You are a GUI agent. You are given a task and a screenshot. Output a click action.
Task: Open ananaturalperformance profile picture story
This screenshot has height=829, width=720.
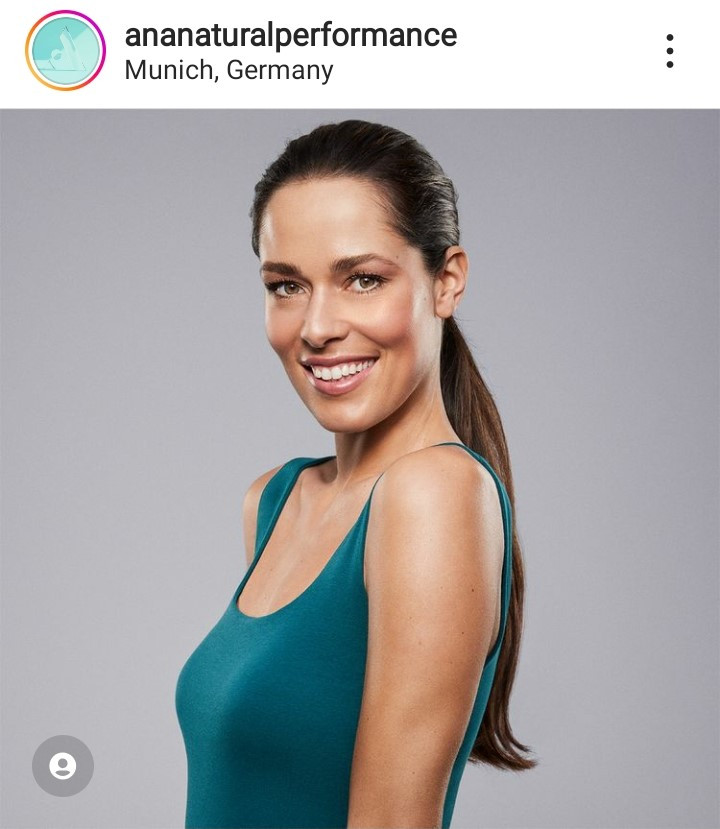(65, 51)
